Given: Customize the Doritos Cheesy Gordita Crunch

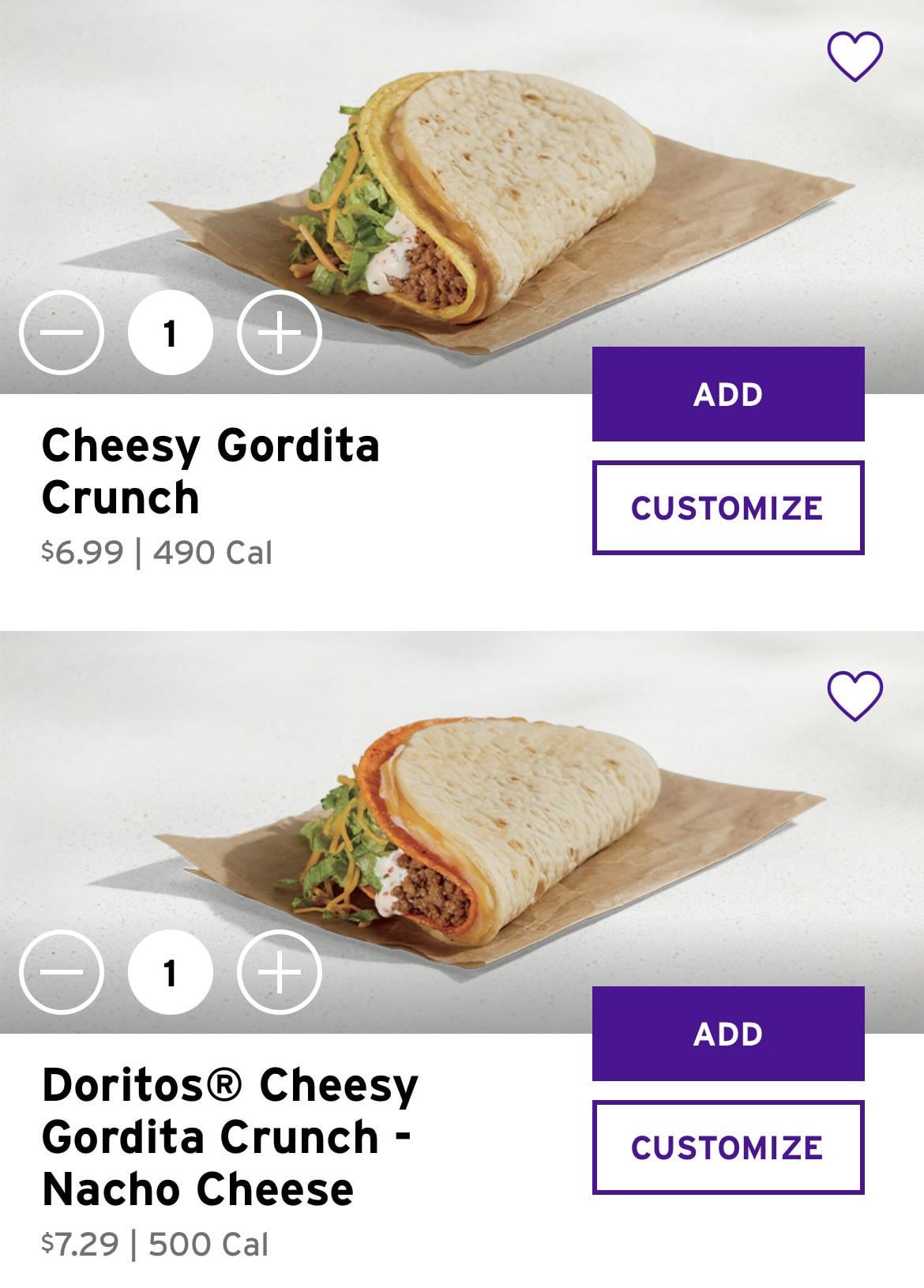Looking at the screenshot, I should [727, 1147].
